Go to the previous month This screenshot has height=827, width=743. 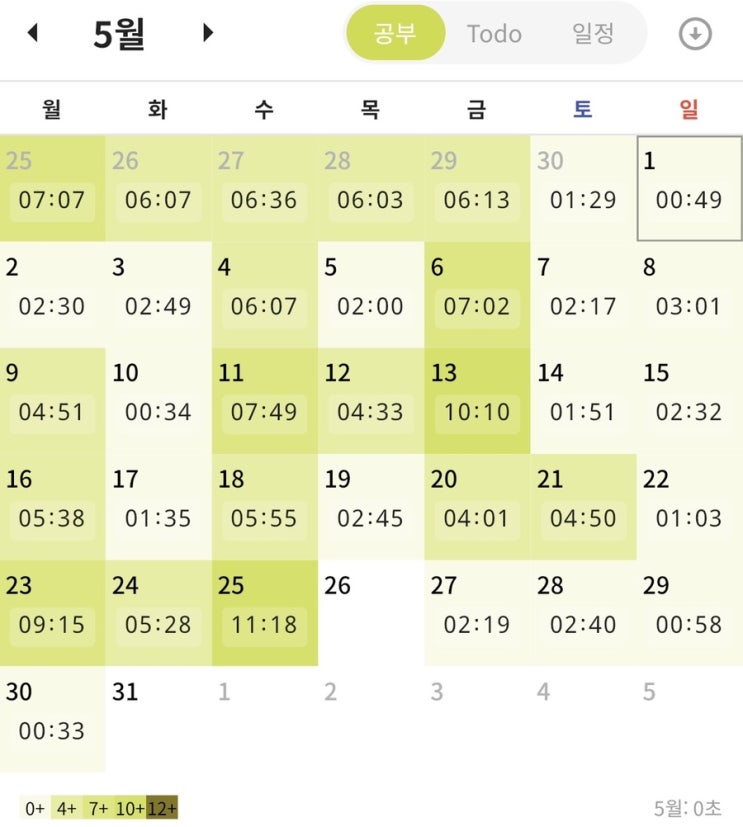[x=32, y=33]
